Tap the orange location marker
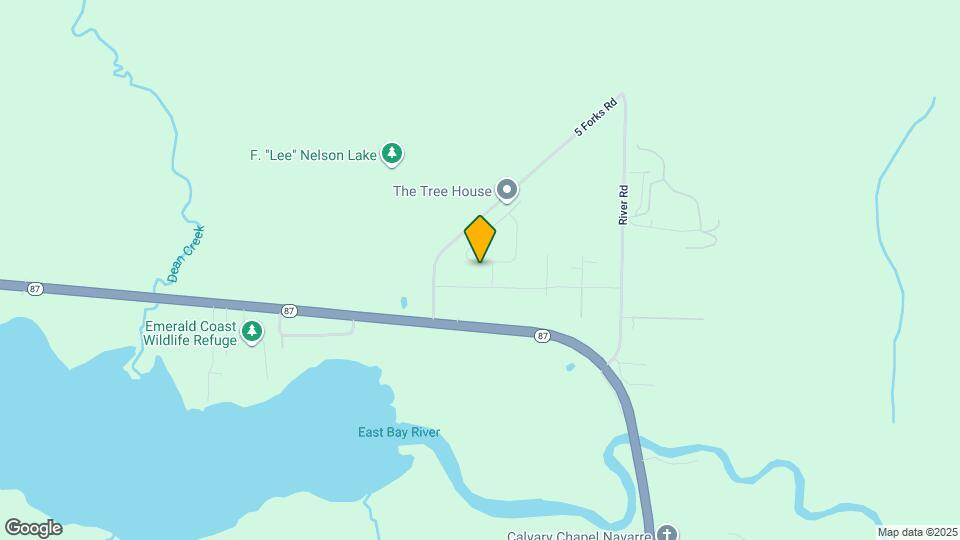 pos(480,239)
